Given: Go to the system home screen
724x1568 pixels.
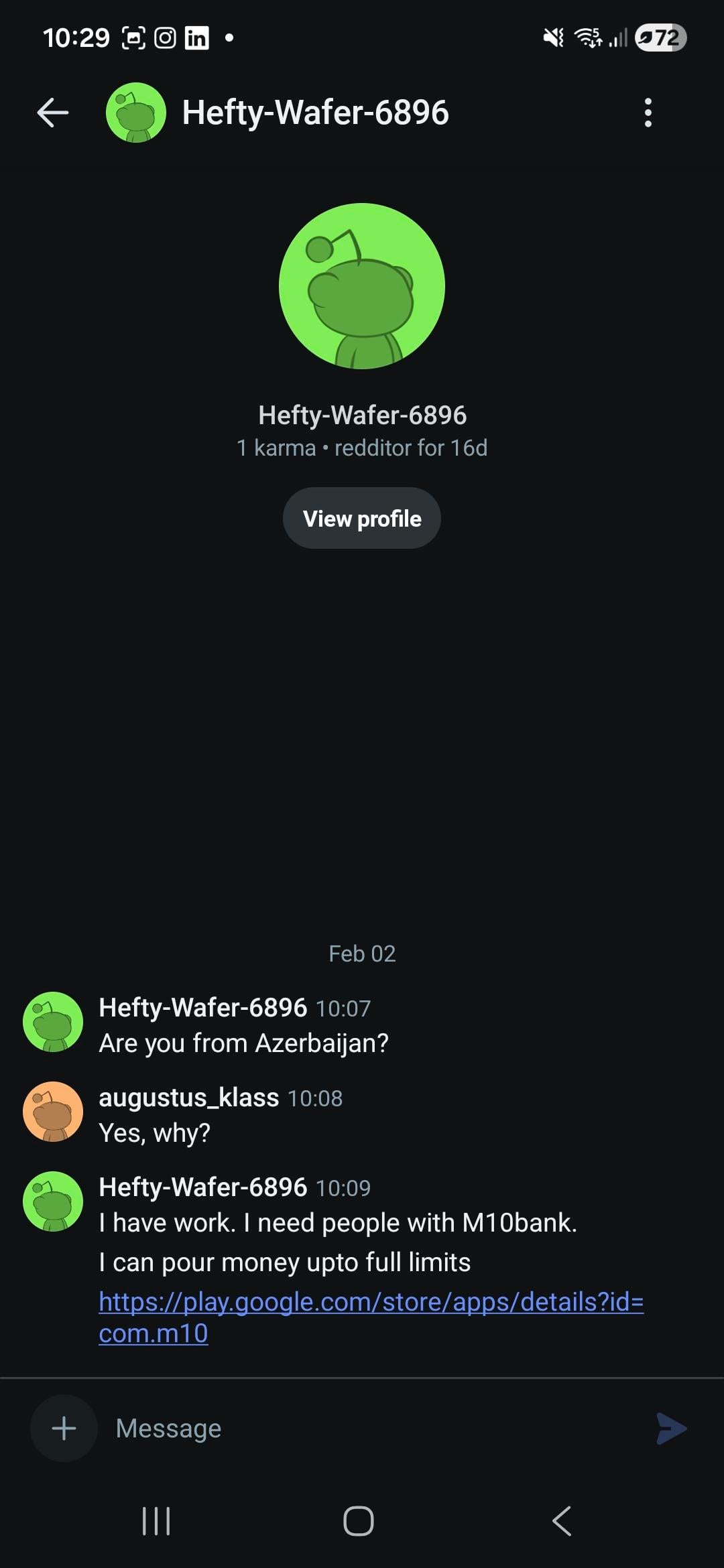Looking at the screenshot, I should point(359,1520).
